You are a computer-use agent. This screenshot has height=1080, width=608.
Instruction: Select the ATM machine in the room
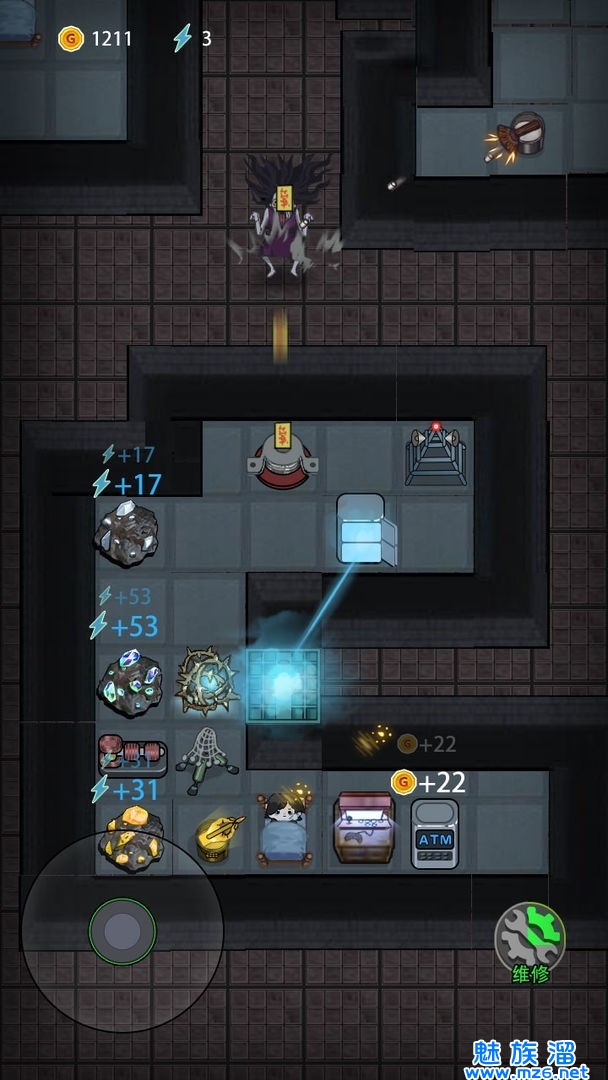pyautogui.click(x=435, y=833)
